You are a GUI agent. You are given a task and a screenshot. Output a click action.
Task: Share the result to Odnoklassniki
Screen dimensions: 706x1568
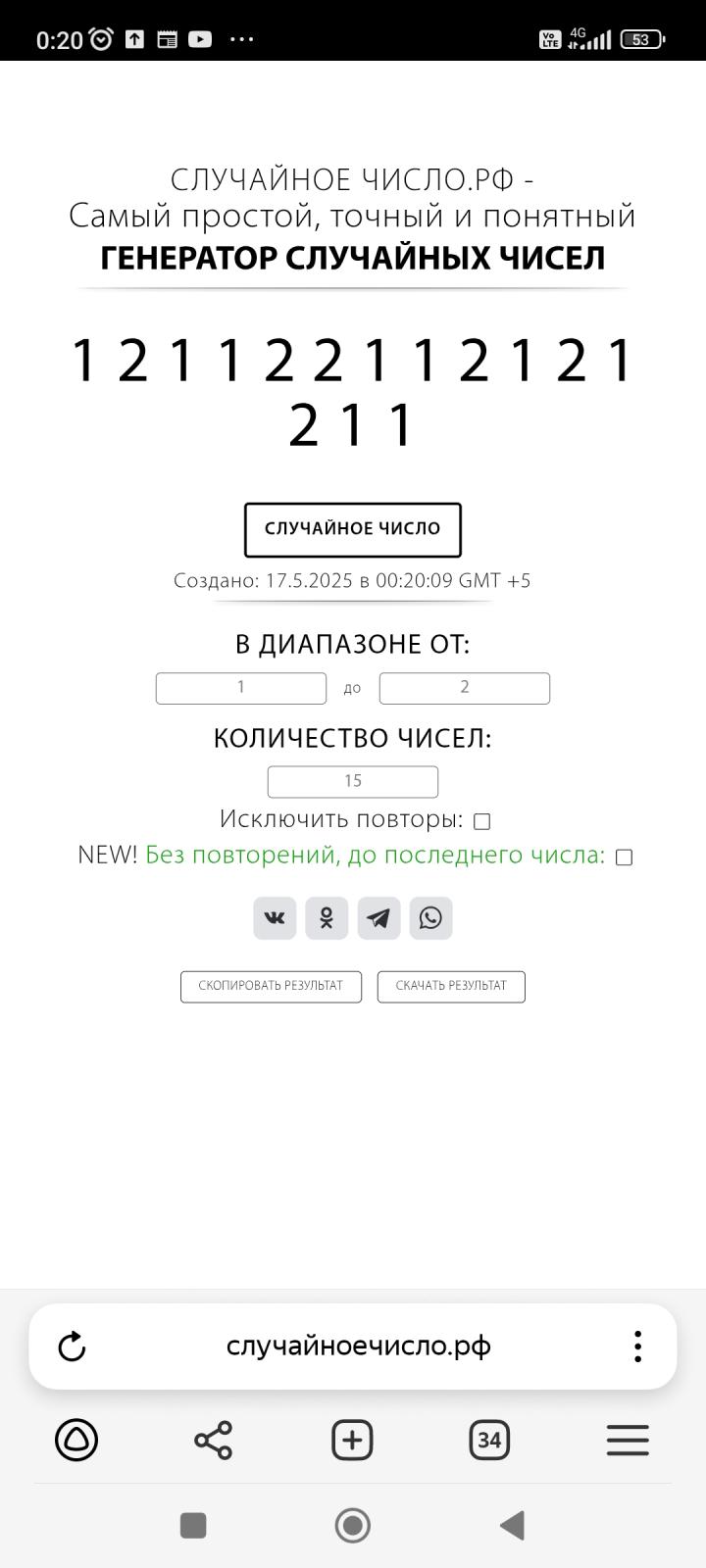click(327, 918)
